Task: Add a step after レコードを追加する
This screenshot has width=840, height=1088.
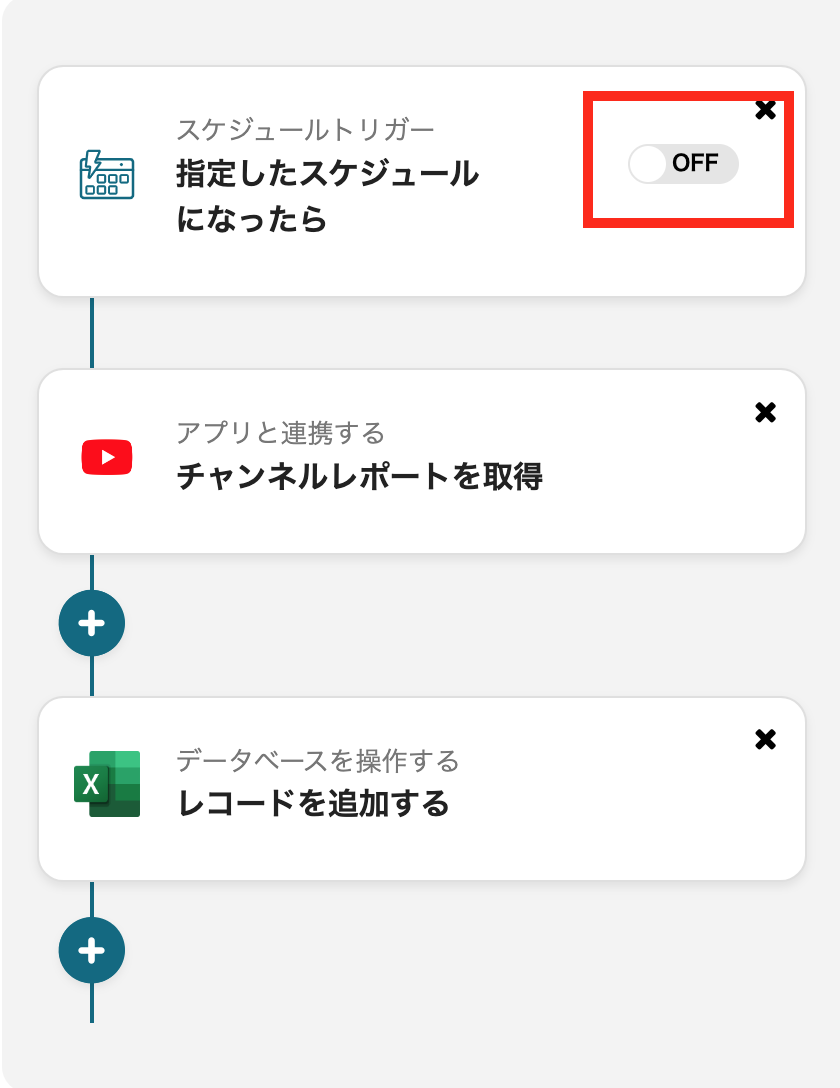Action: [92, 950]
